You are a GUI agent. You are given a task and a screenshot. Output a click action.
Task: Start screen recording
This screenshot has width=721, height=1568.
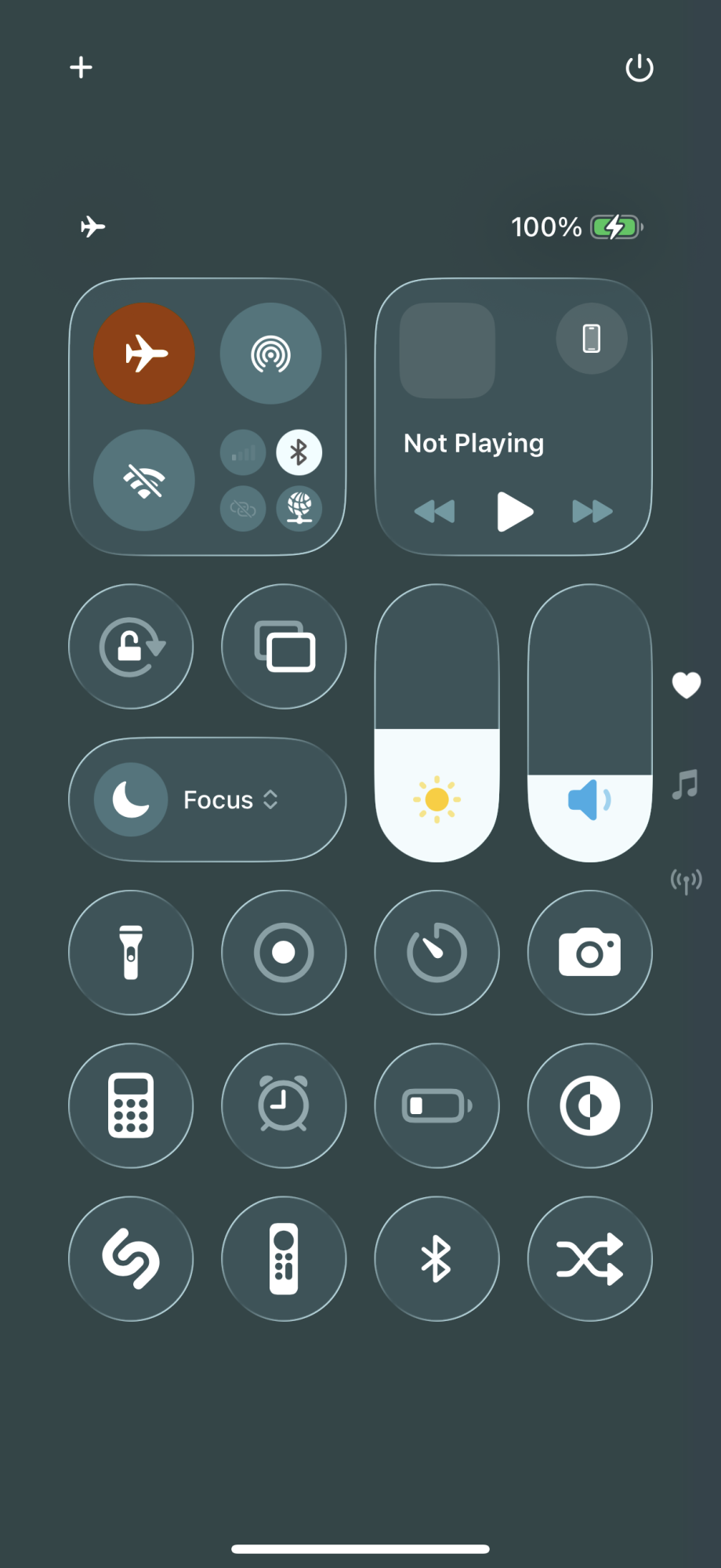click(x=284, y=953)
